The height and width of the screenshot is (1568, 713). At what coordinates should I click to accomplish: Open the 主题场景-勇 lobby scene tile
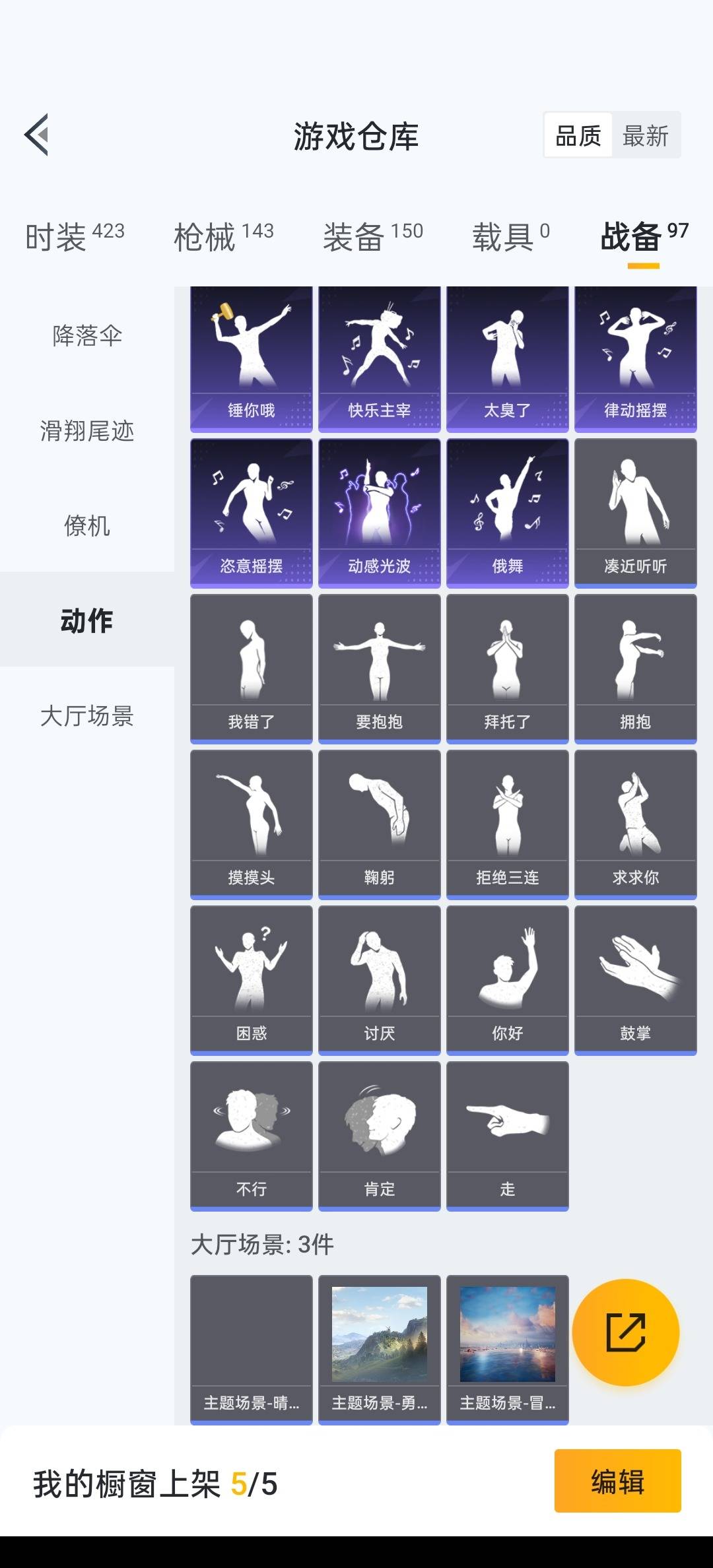380,1350
